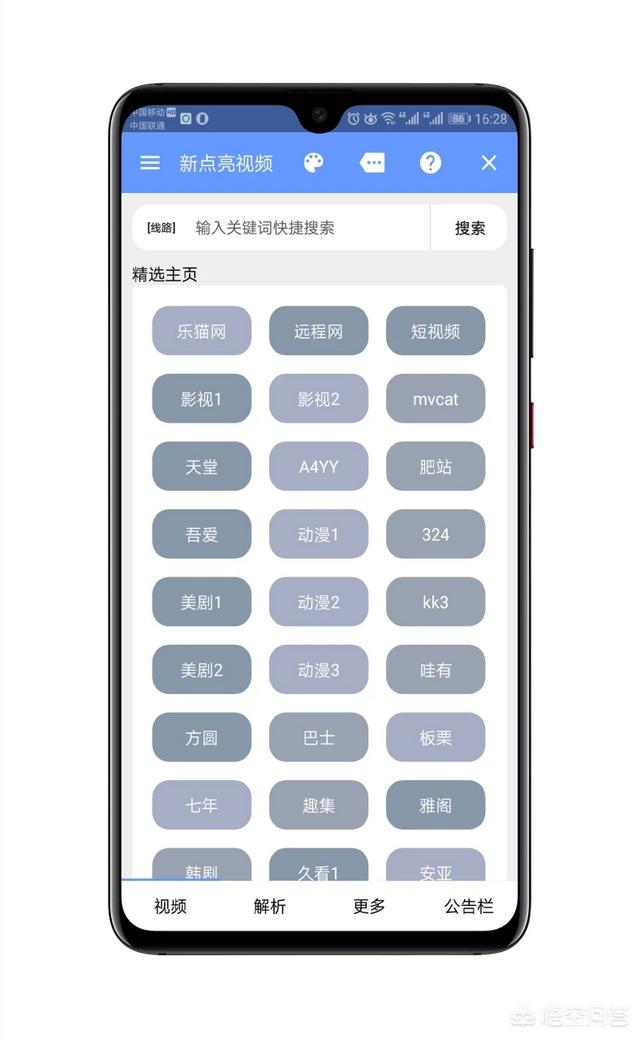Open the hamburger drawer menu

(150, 163)
